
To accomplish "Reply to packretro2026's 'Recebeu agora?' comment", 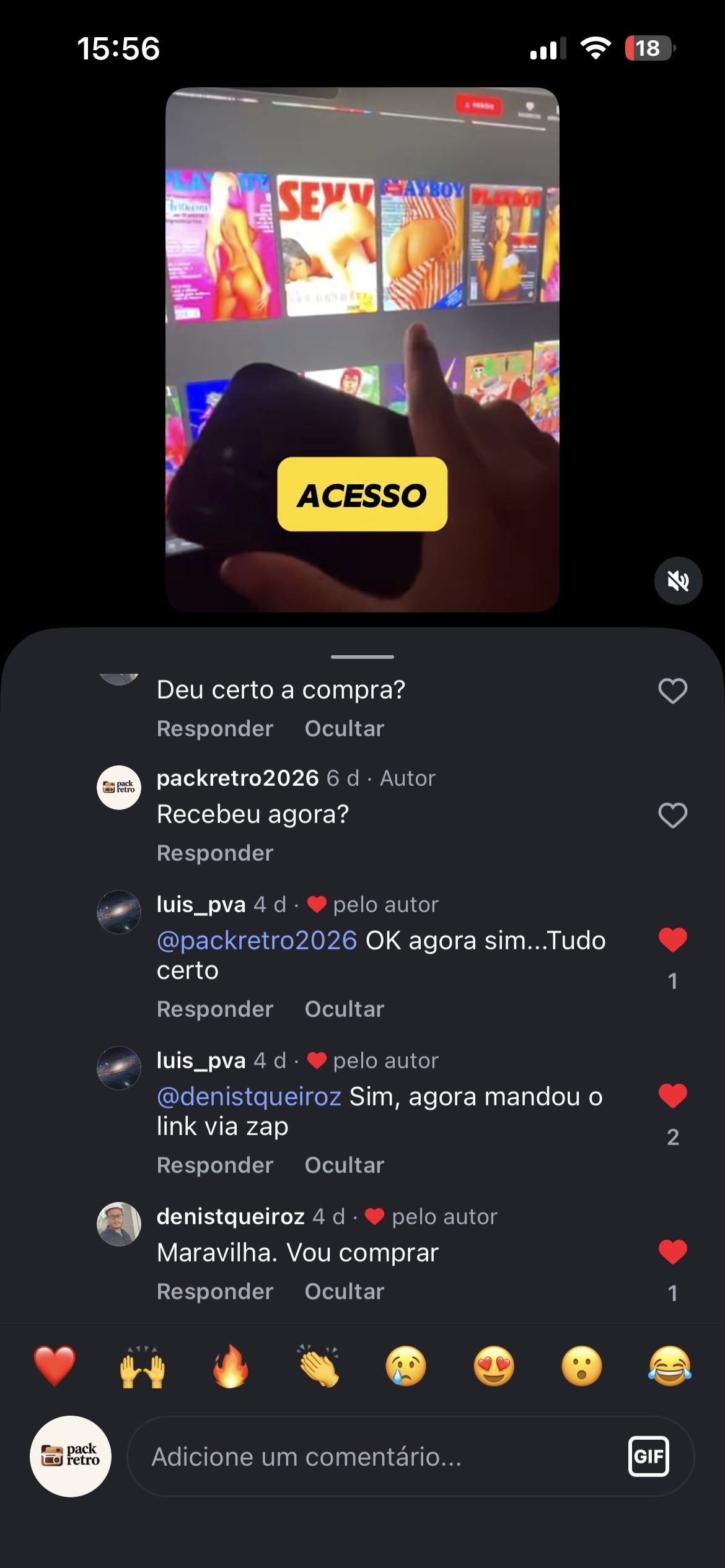I will point(215,853).
